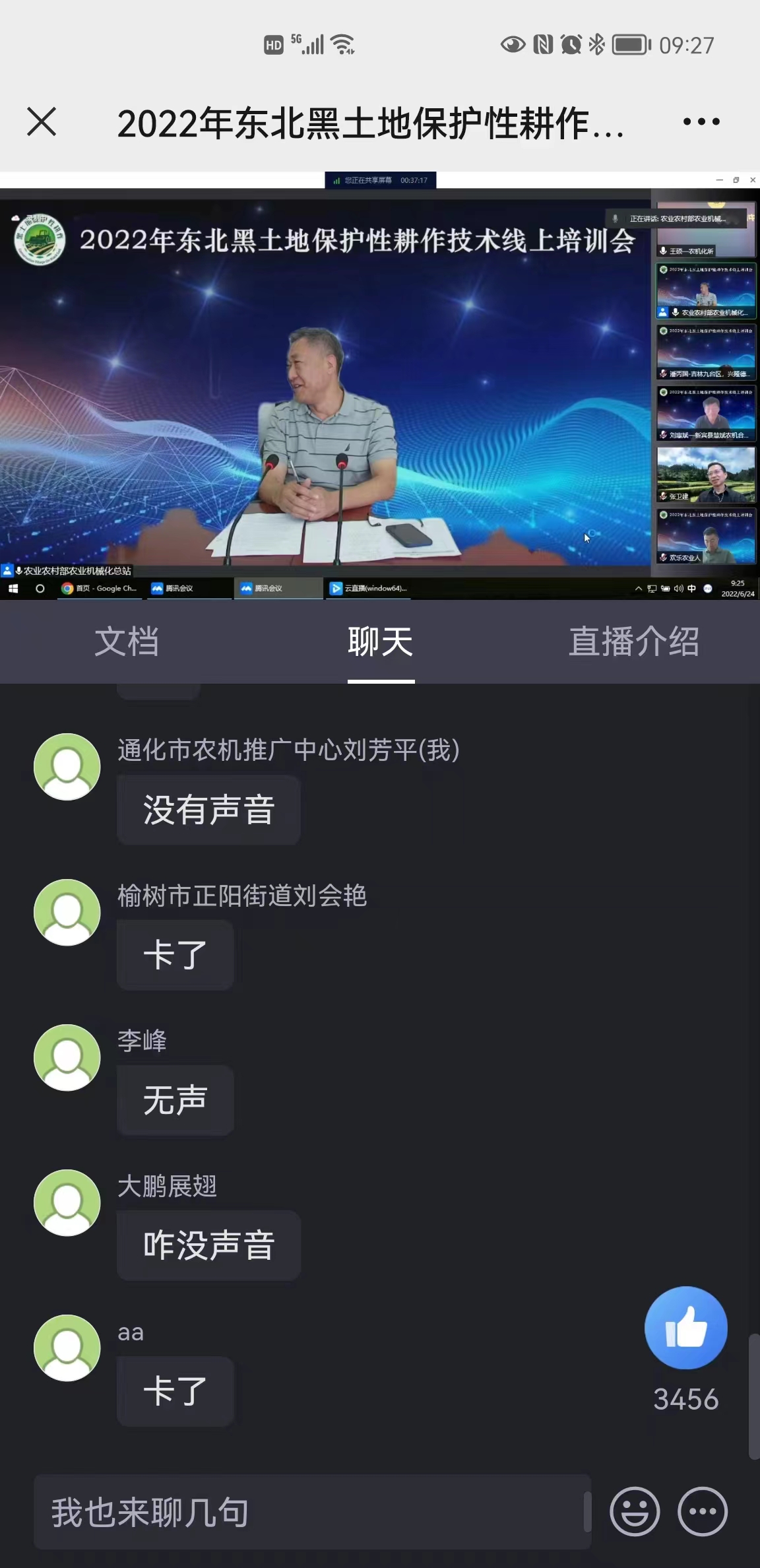Select the 聊天 tab
The width and height of the screenshot is (760, 1568).
[381, 641]
